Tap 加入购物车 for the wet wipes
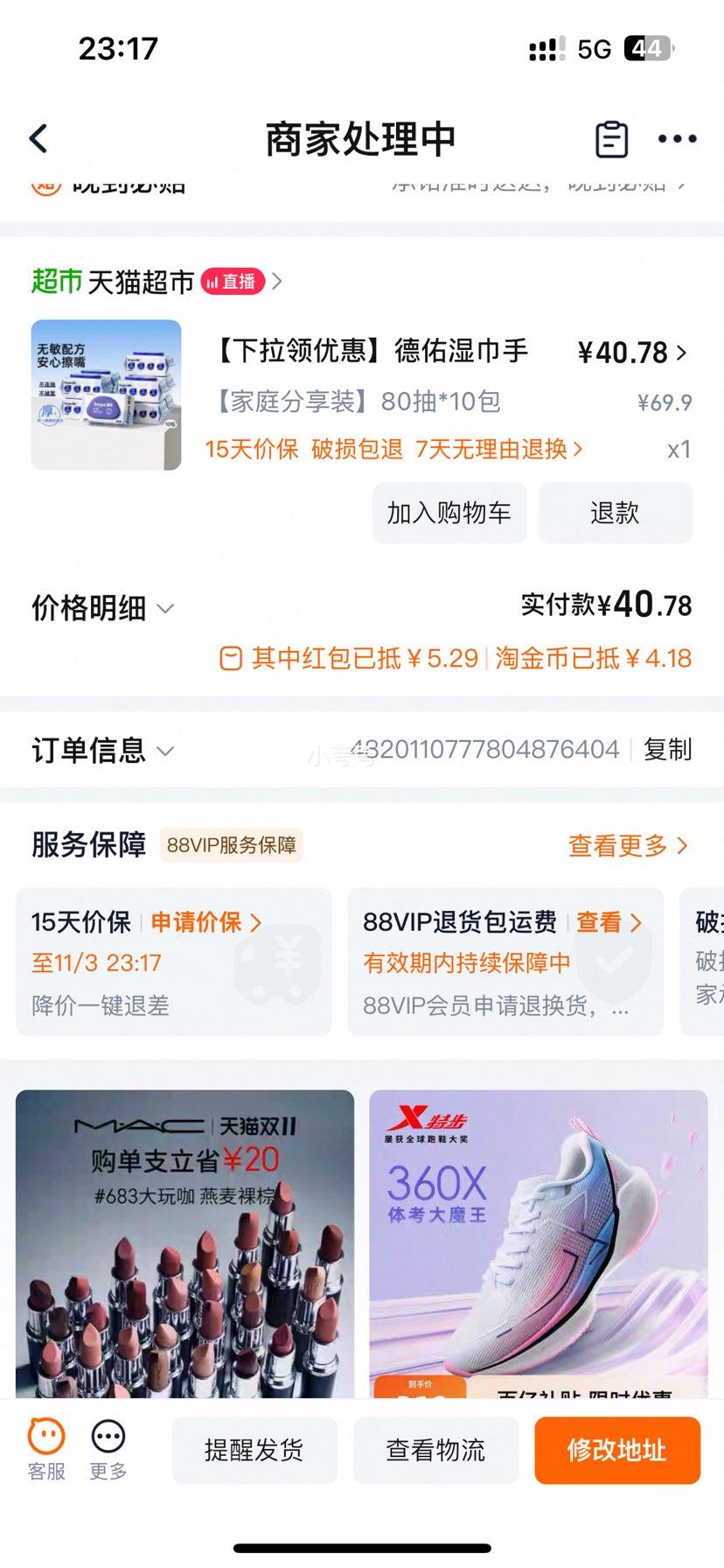This screenshot has height=1568, width=724. point(449,513)
